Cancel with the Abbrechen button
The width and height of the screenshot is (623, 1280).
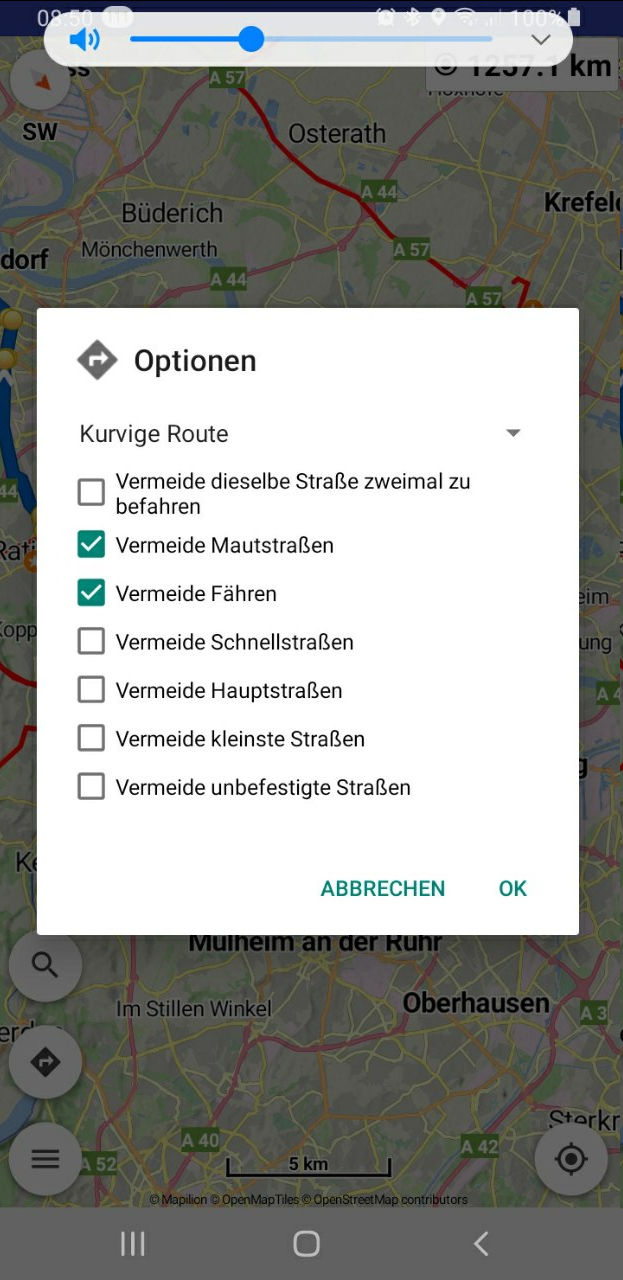(x=382, y=888)
